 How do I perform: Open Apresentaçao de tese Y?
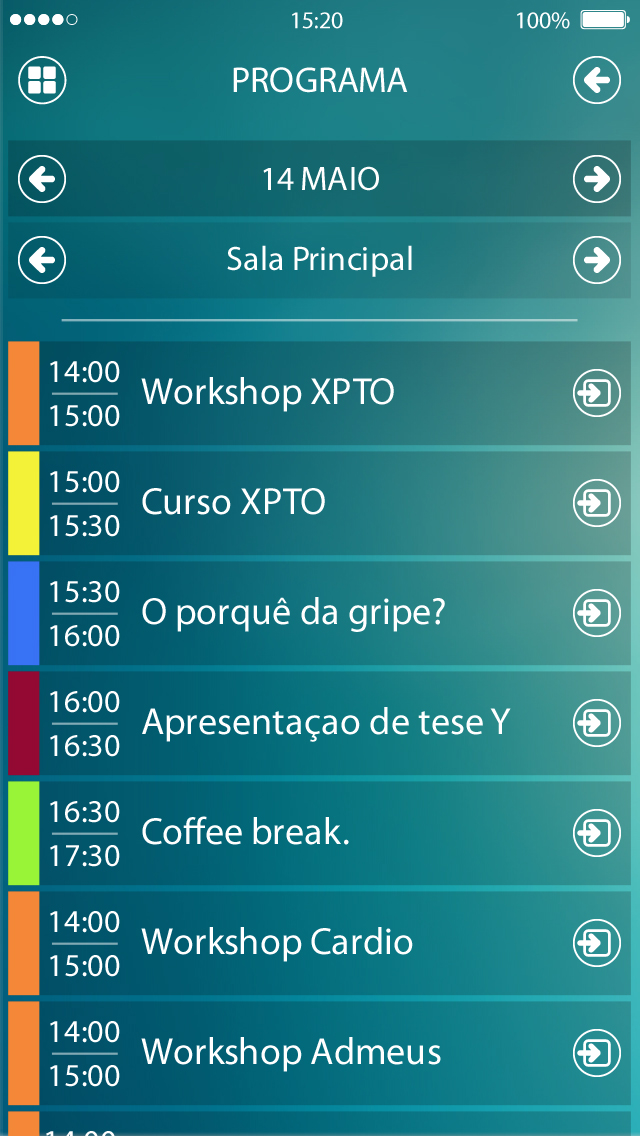click(596, 723)
